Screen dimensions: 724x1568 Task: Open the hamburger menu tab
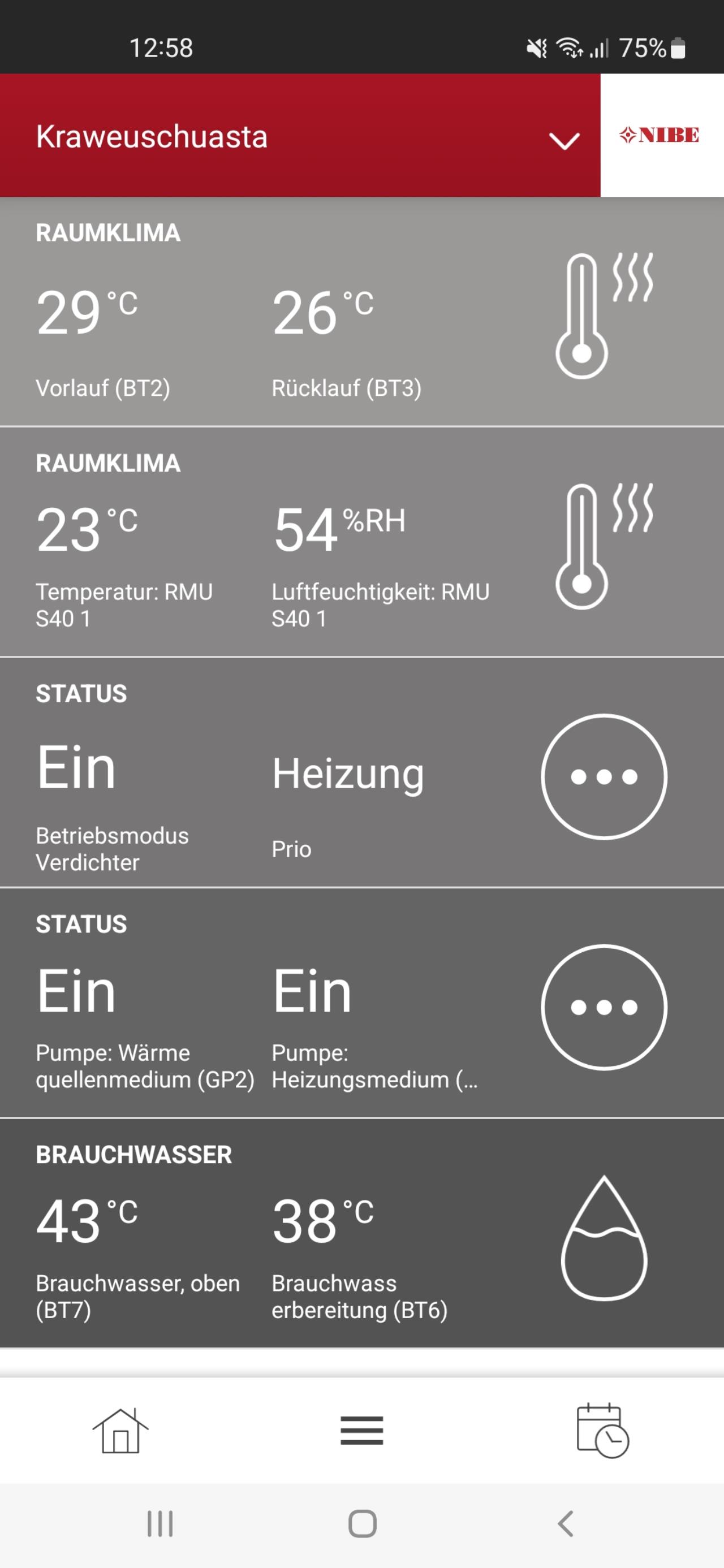coord(361,1431)
